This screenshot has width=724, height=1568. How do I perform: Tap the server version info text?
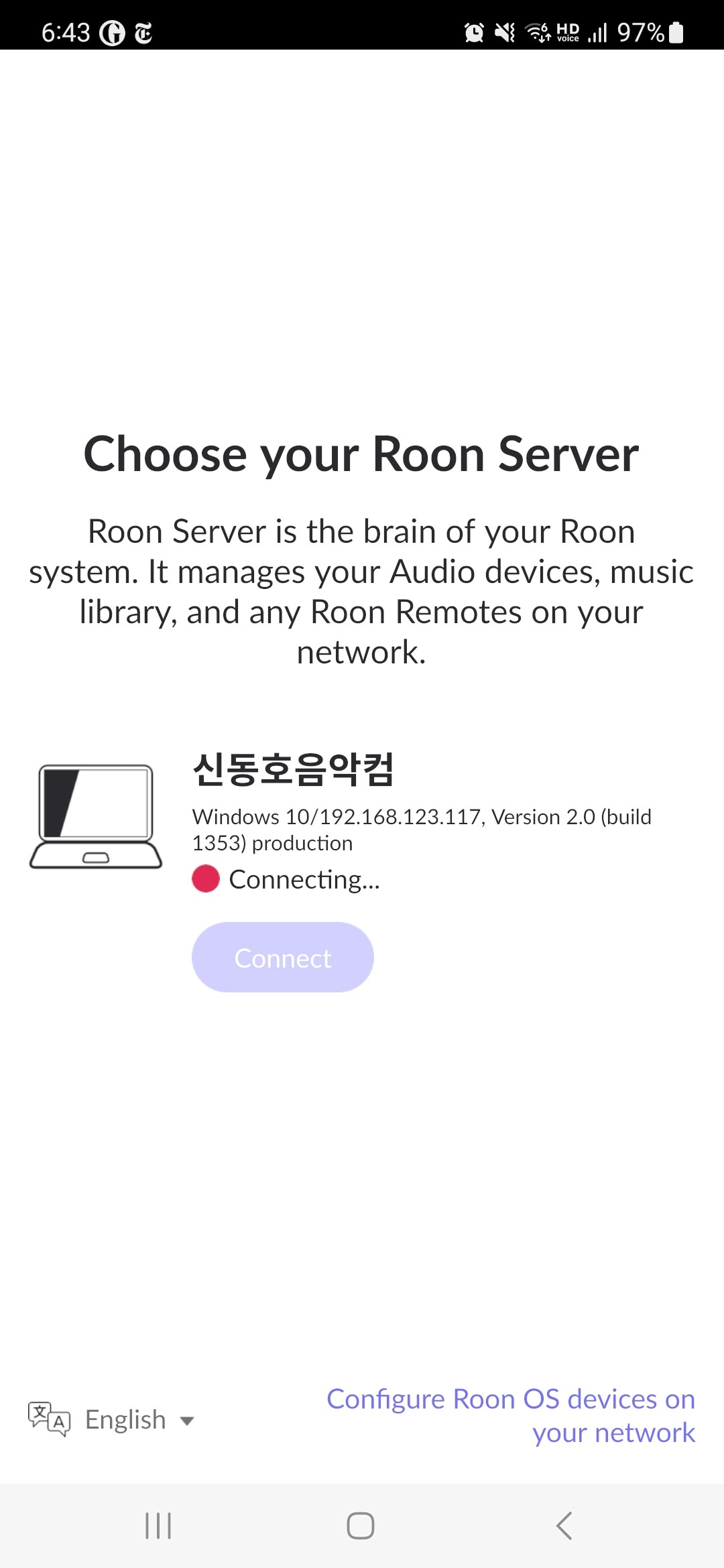(422, 829)
